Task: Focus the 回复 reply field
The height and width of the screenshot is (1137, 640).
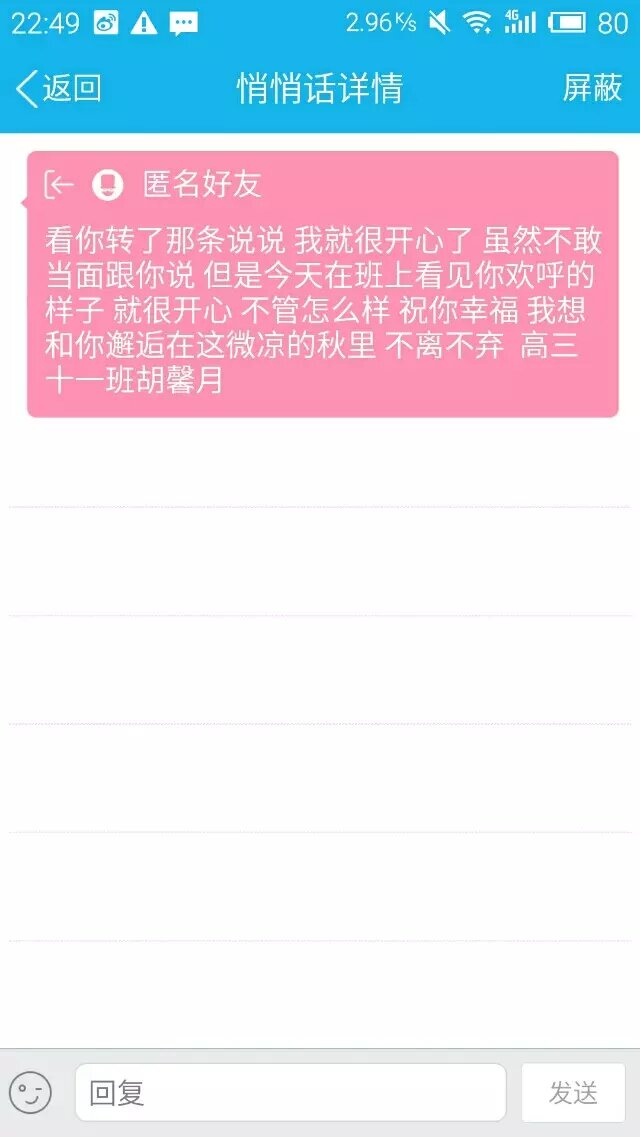Action: [x=290, y=1092]
